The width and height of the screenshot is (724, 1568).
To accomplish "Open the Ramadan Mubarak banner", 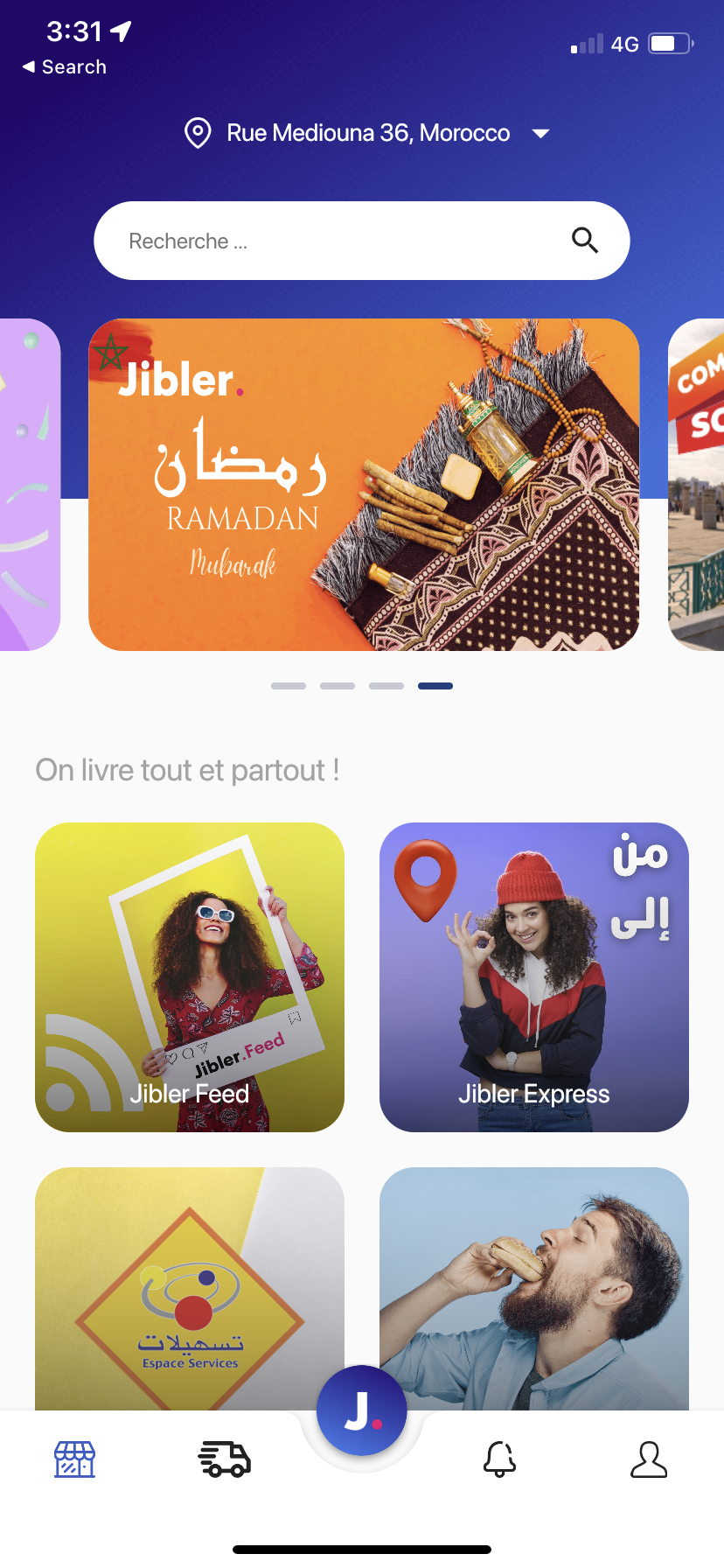I will (364, 485).
